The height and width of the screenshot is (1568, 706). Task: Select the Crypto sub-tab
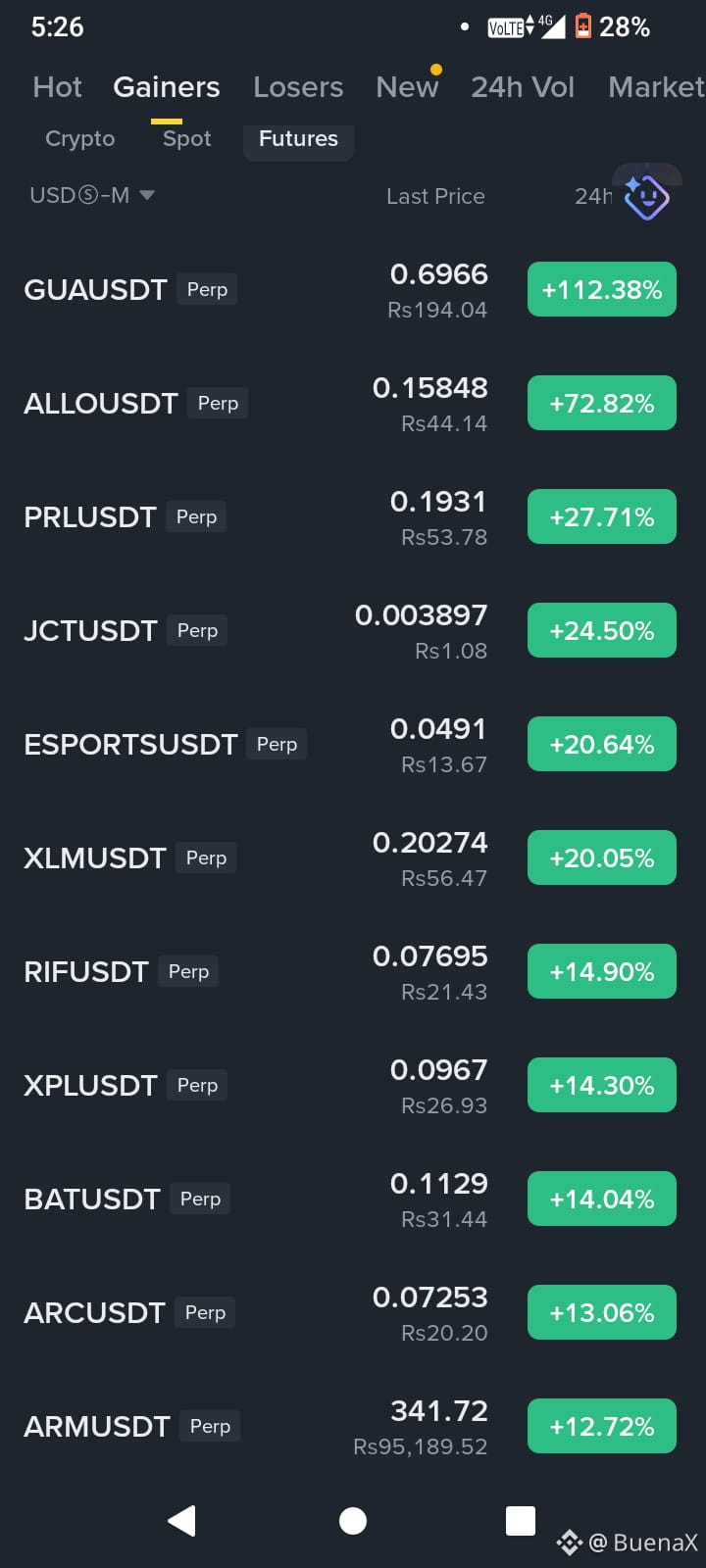[x=79, y=139]
